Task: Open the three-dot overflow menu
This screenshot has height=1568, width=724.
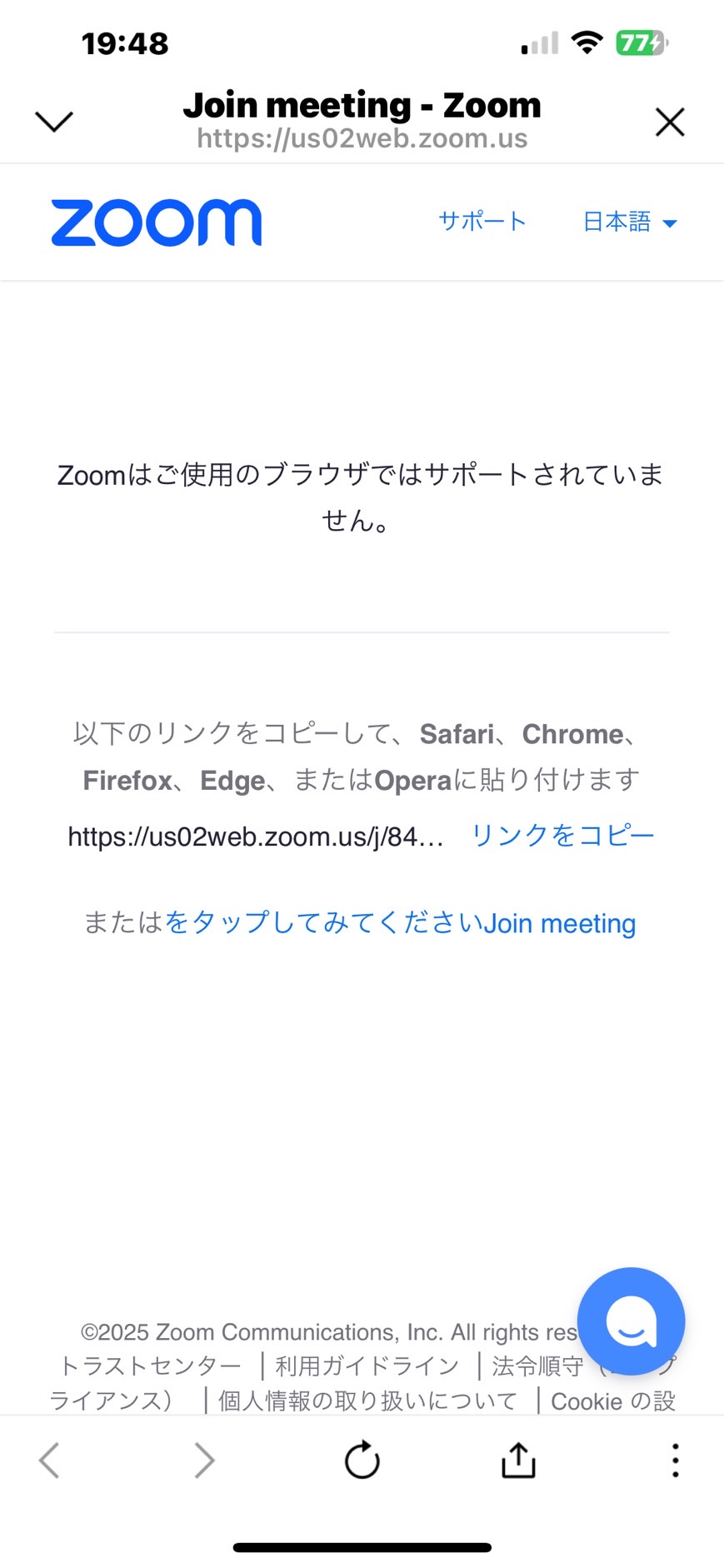Action: [x=675, y=1460]
